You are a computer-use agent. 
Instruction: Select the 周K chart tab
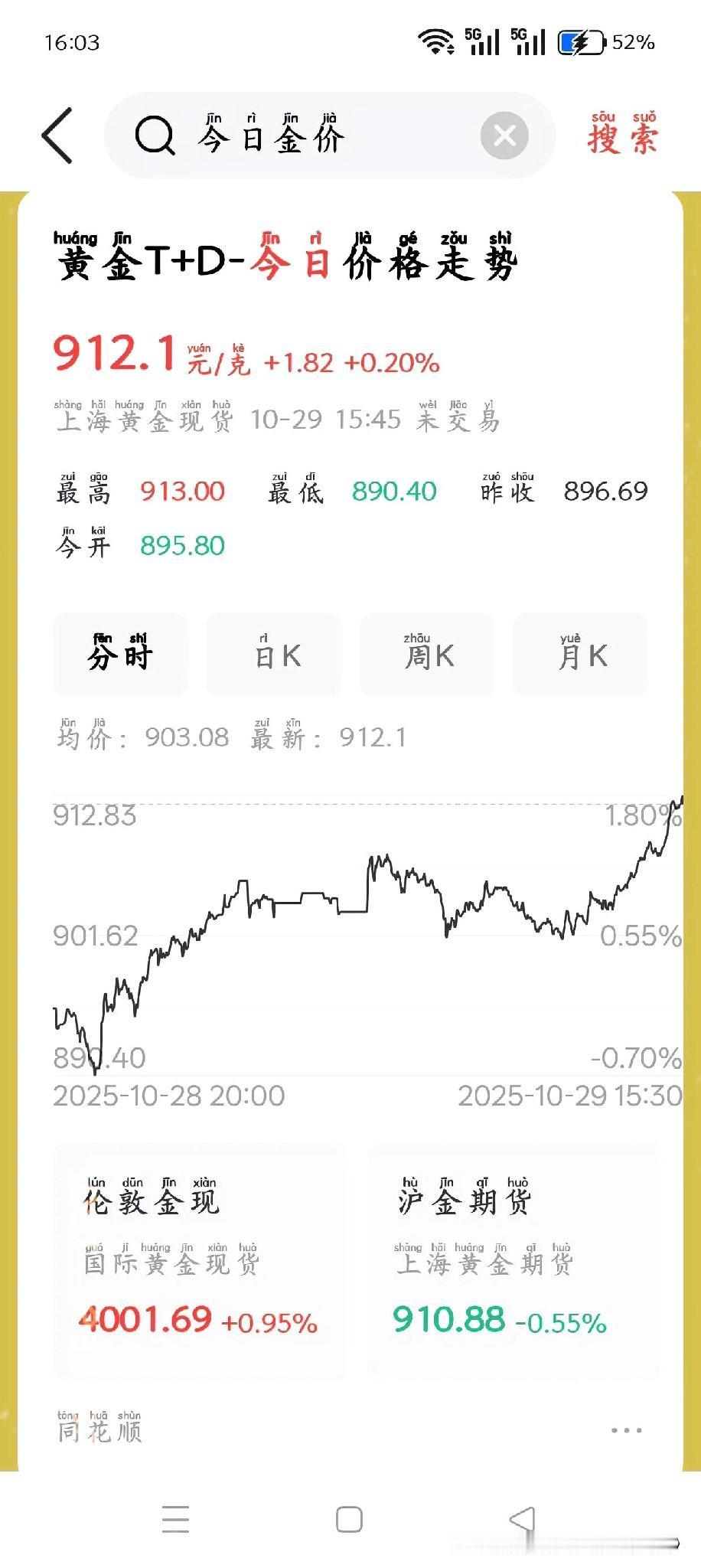(x=427, y=655)
